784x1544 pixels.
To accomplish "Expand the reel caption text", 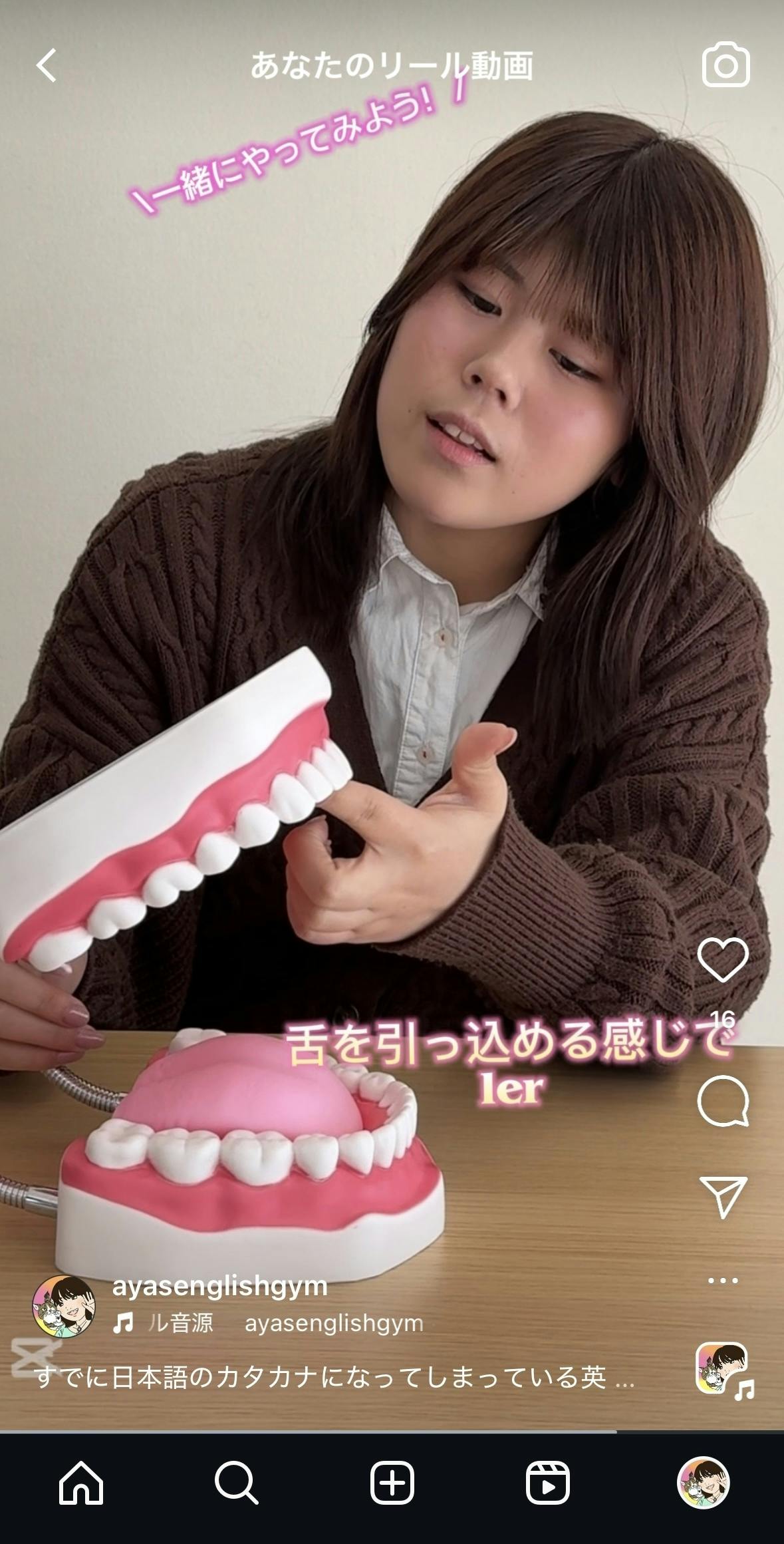I will [x=332, y=1377].
